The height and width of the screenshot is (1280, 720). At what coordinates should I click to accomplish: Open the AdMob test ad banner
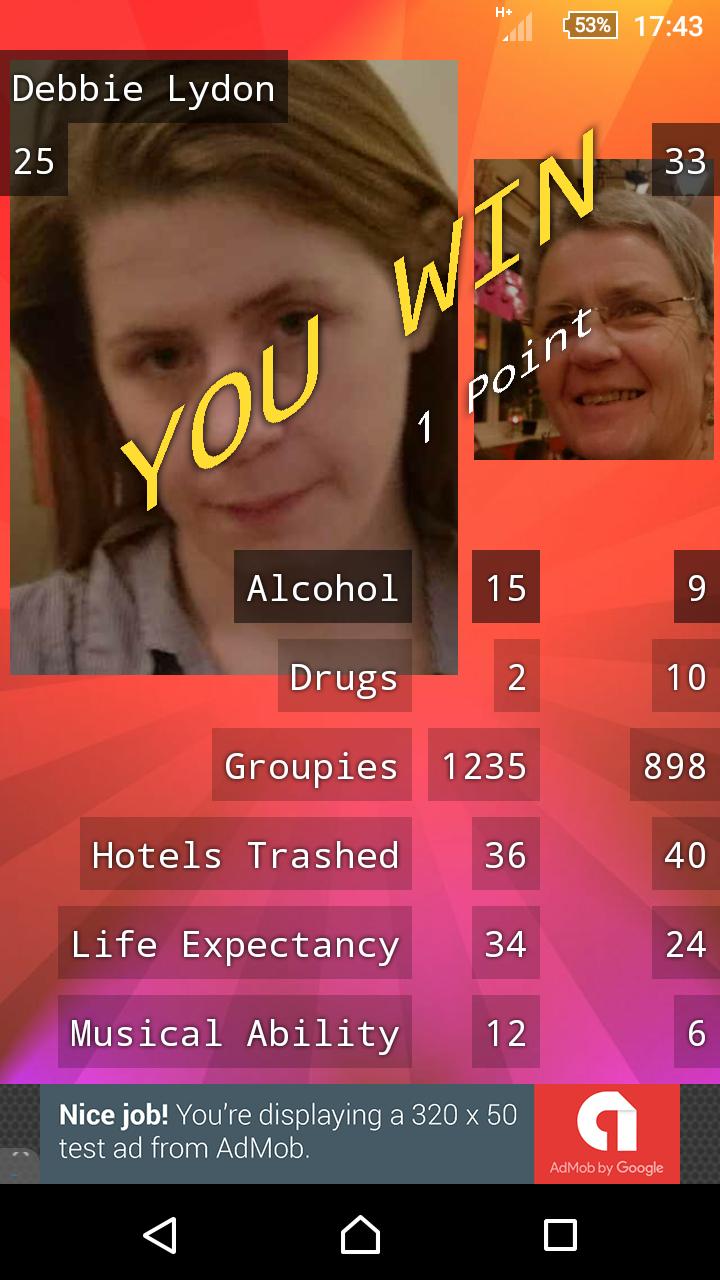(360, 1134)
